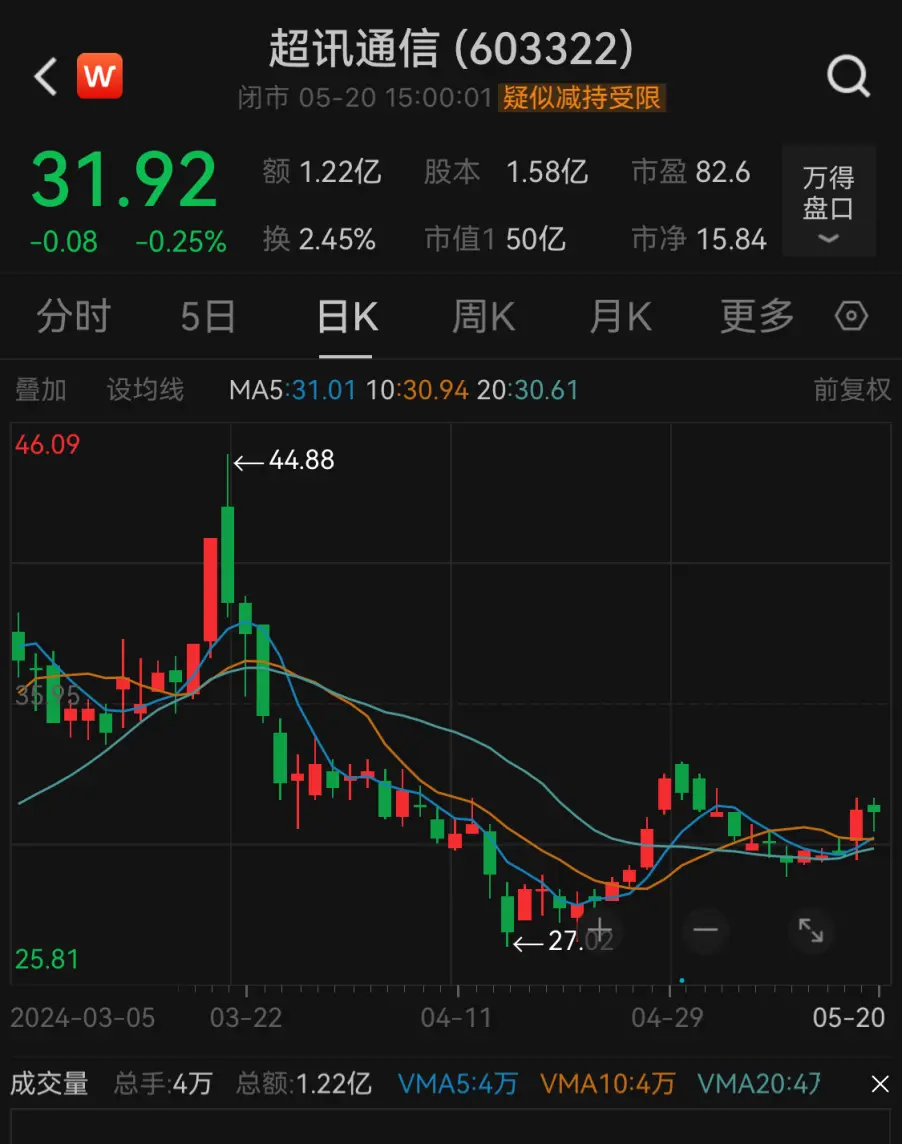Select the 日K chart tab
The height and width of the screenshot is (1144, 902).
pos(347,317)
